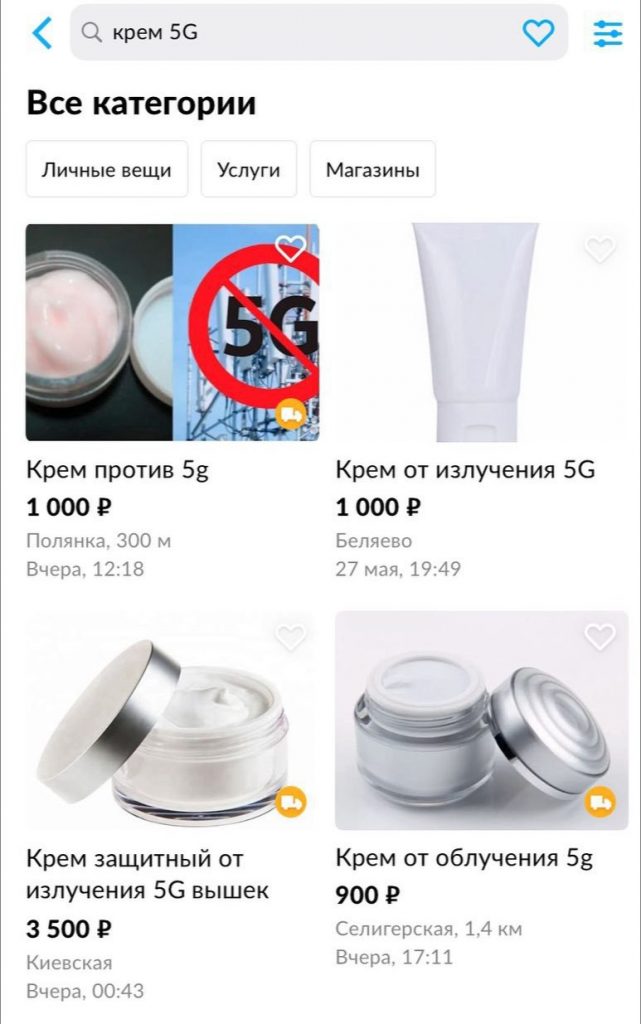Favorite the "Крем от излучения 5G" listing

[x=600, y=249]
